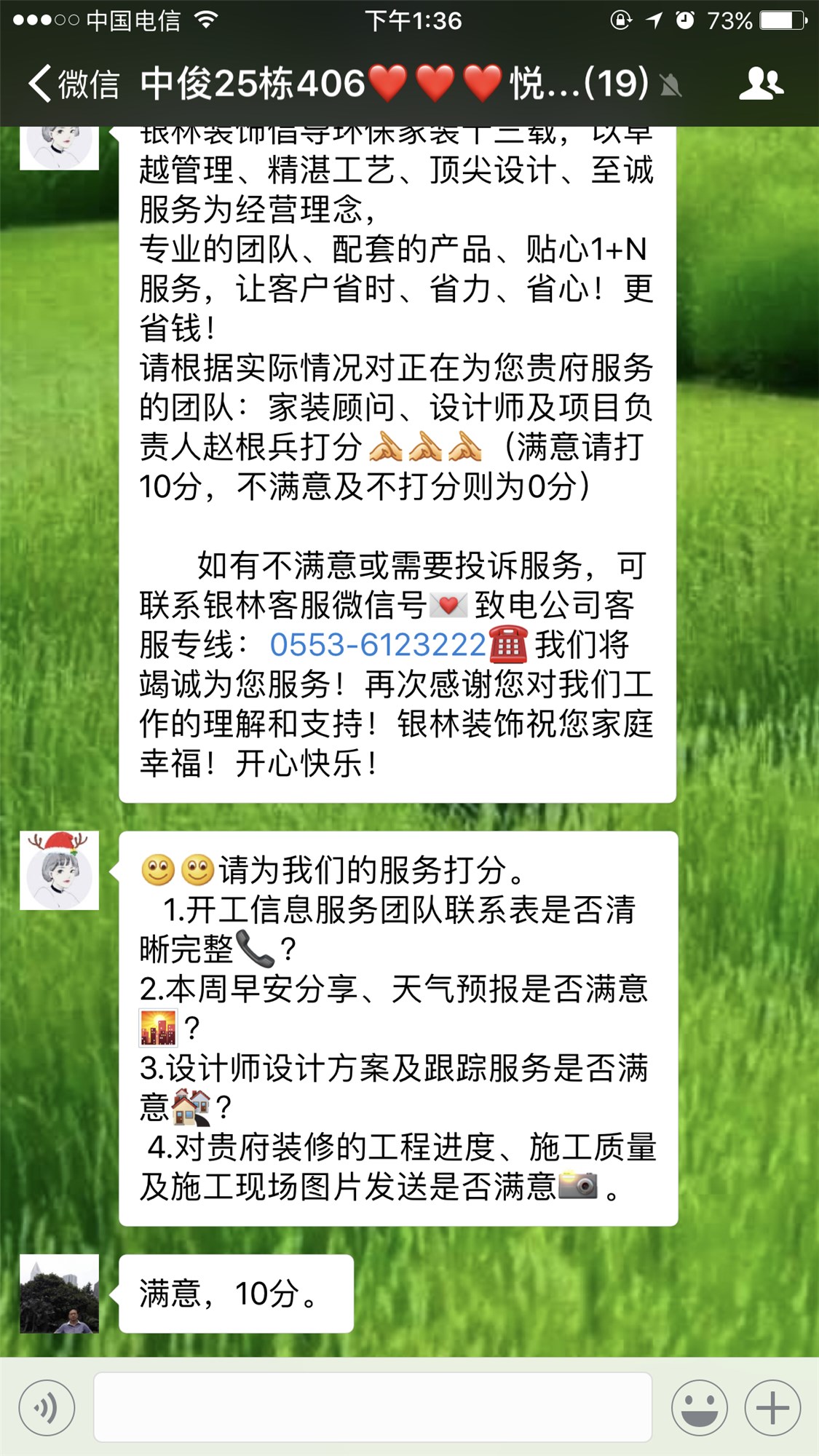
Task: Open the emoji sticker panel
Action: point(699,1408)
